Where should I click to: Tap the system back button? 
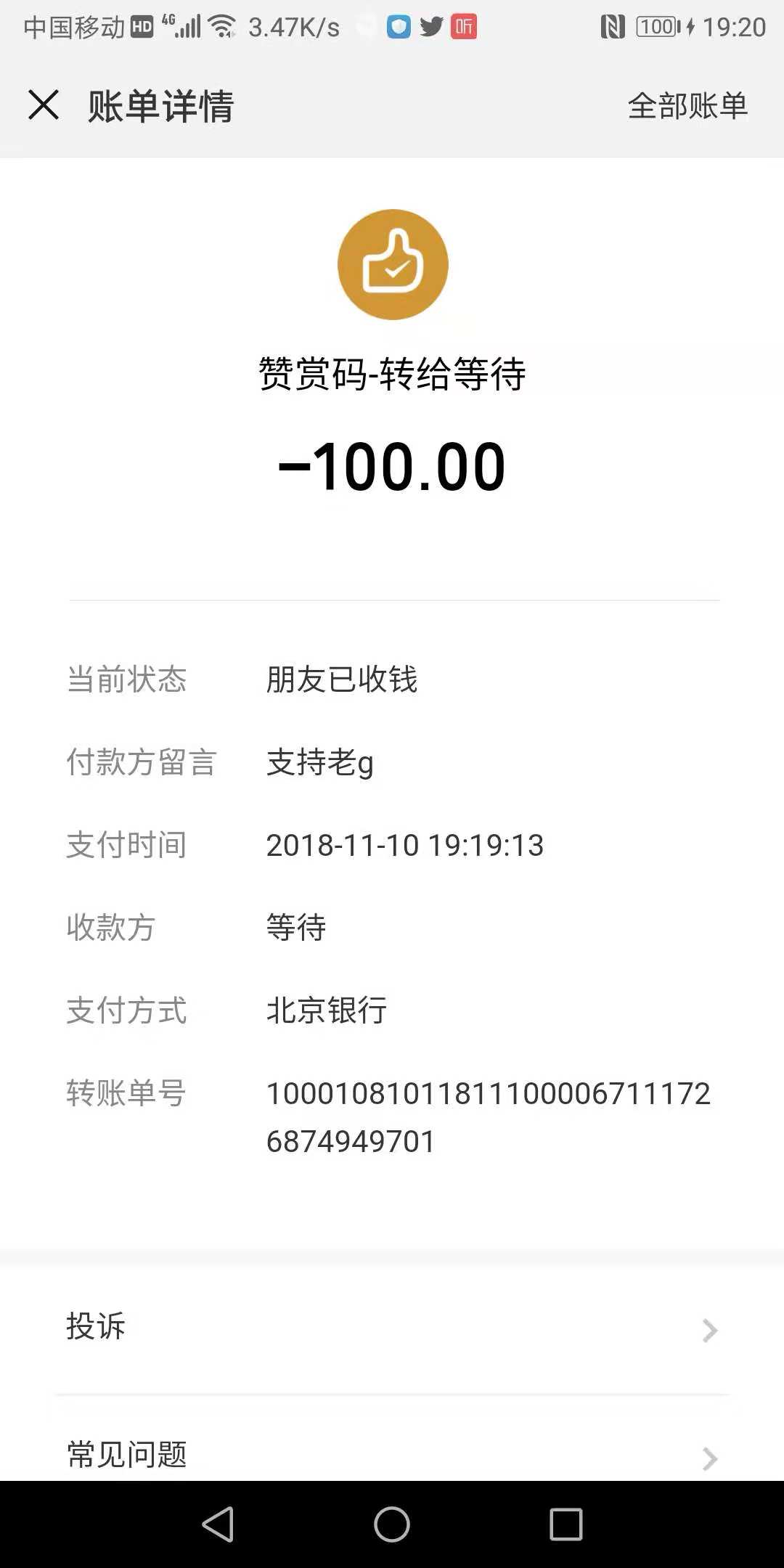(218, 1524)
